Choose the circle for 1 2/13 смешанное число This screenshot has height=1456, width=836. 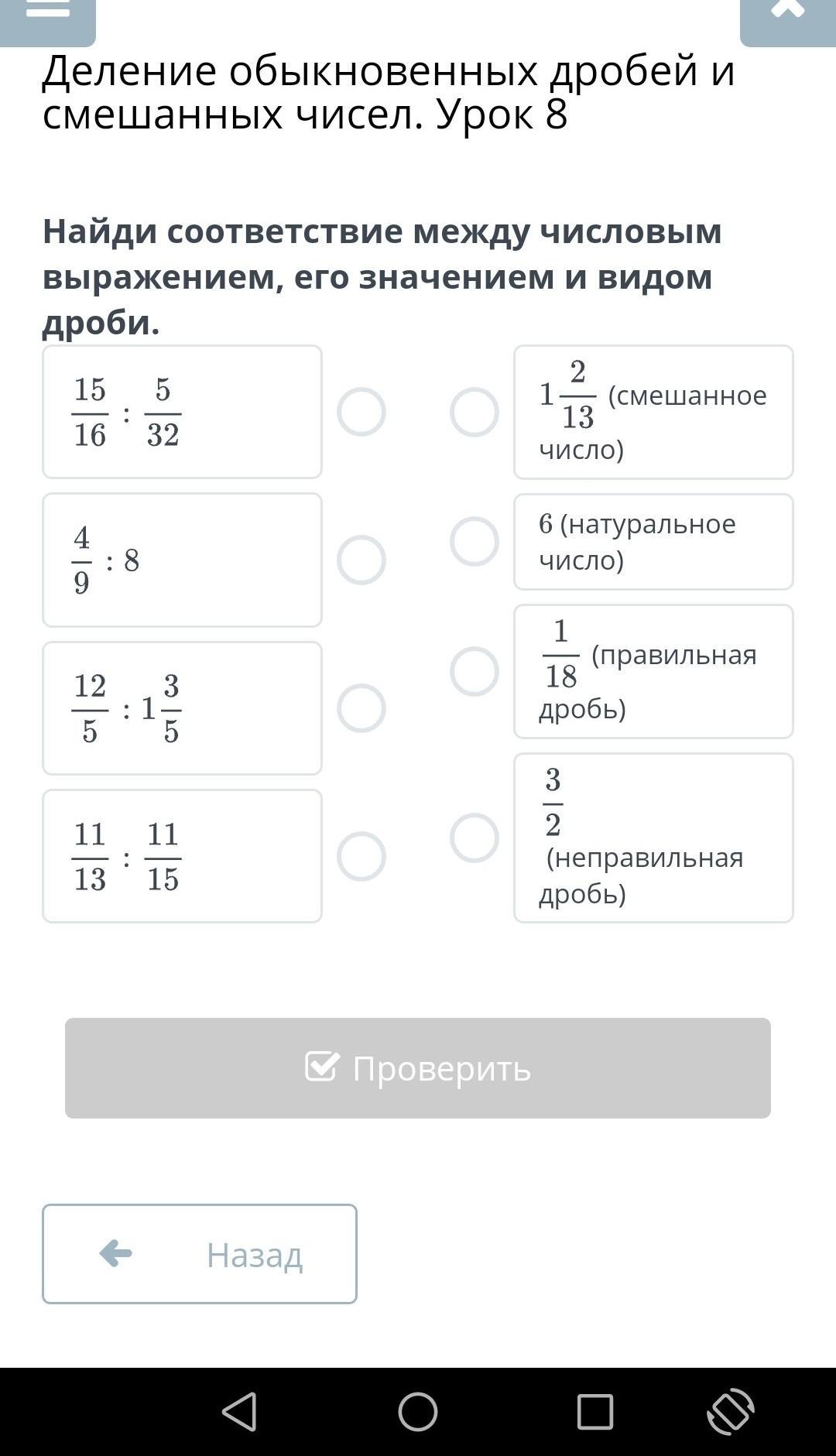coord(475,412)
